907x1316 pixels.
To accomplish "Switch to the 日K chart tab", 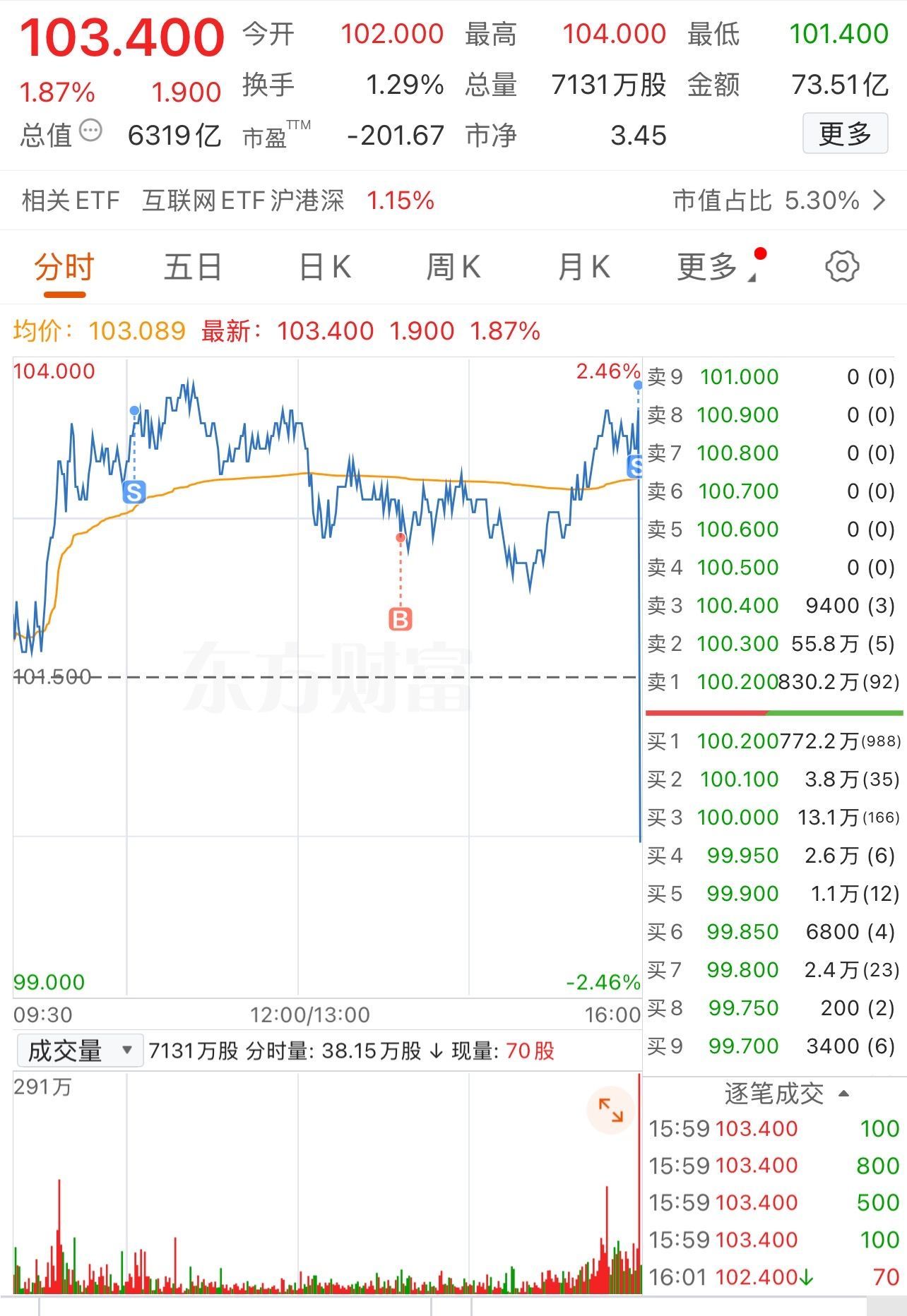I will pos(325,268).
